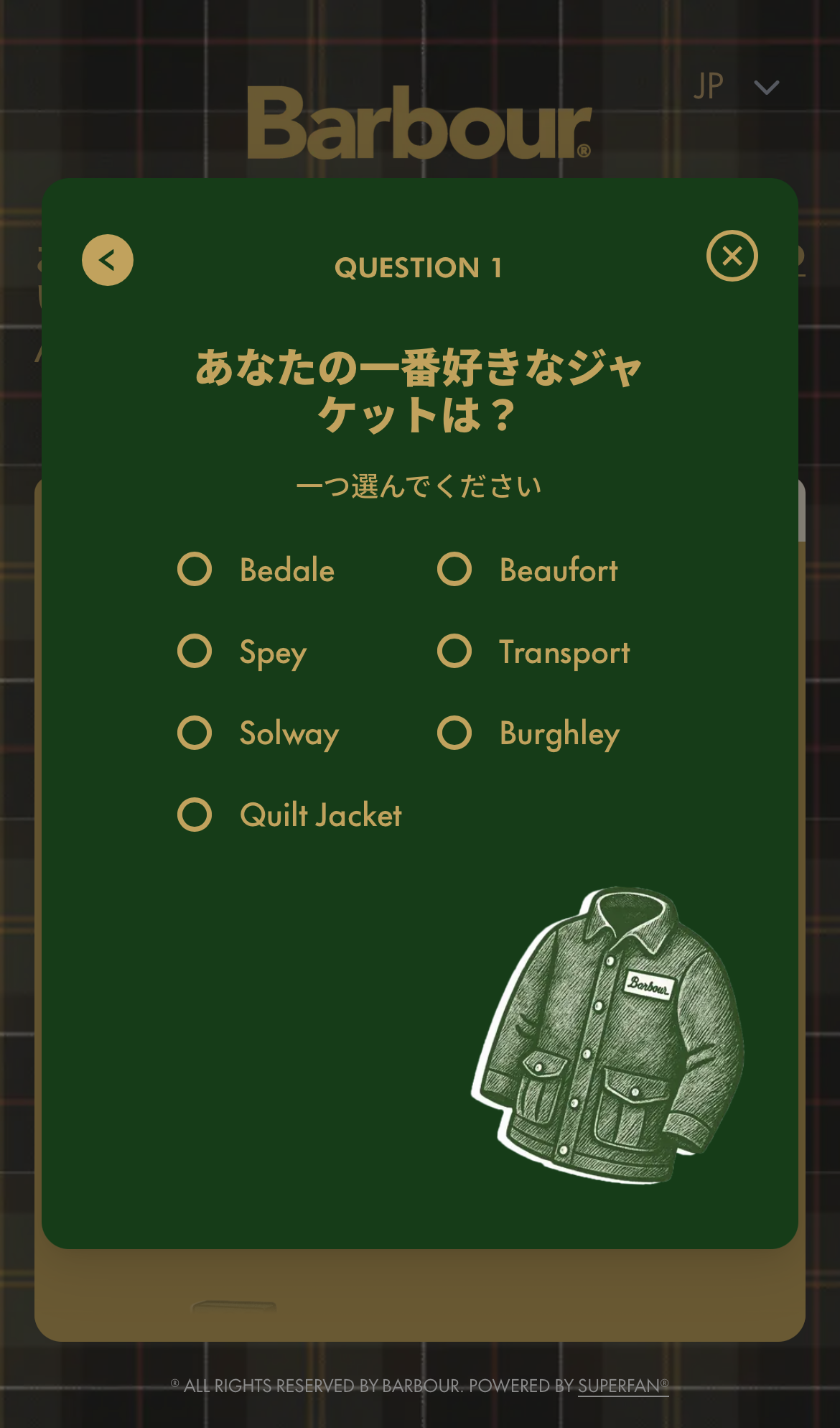The height and width of the screenshot is (1428, 840).
Task: Open the JP language dropdown
Action: pos(736,87)
